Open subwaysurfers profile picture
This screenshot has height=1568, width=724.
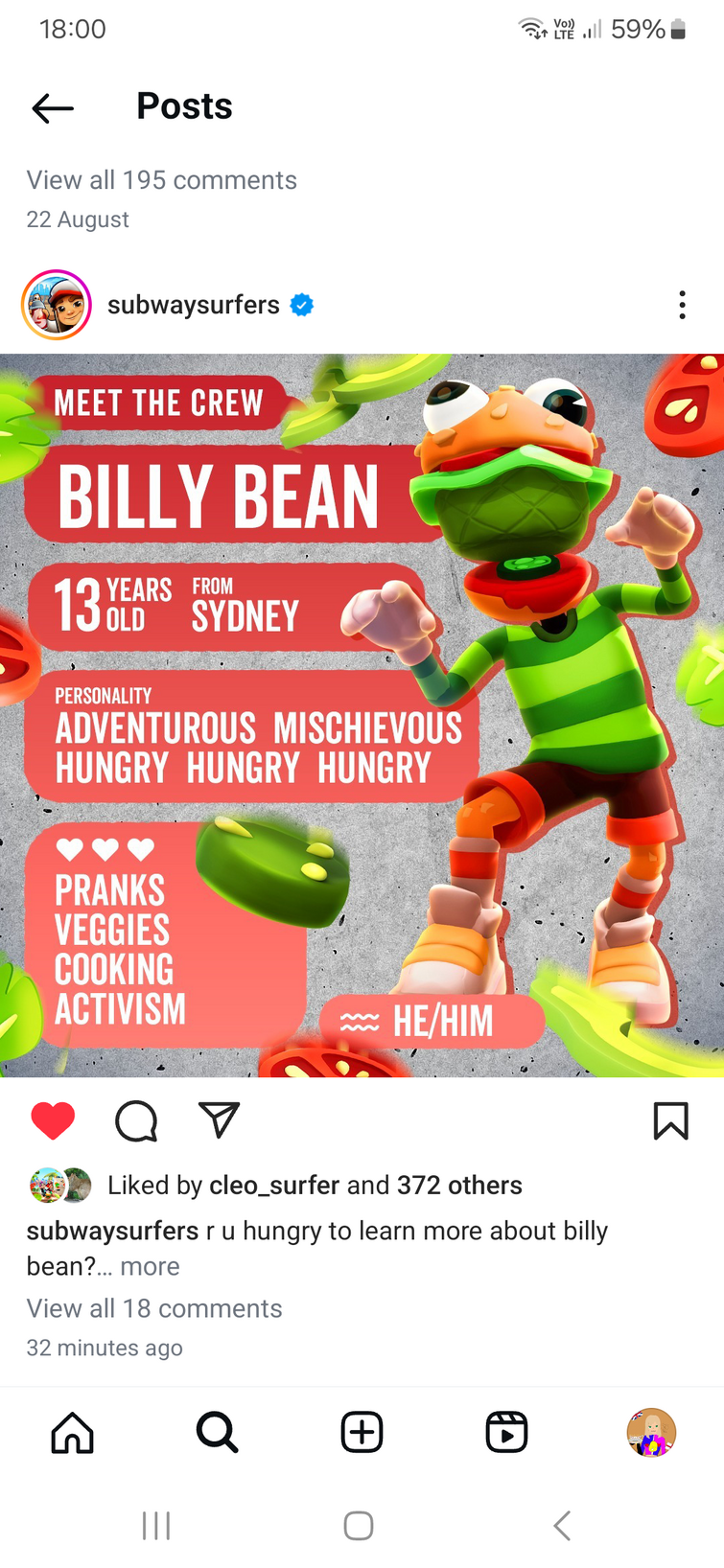[x=57, y=305]
